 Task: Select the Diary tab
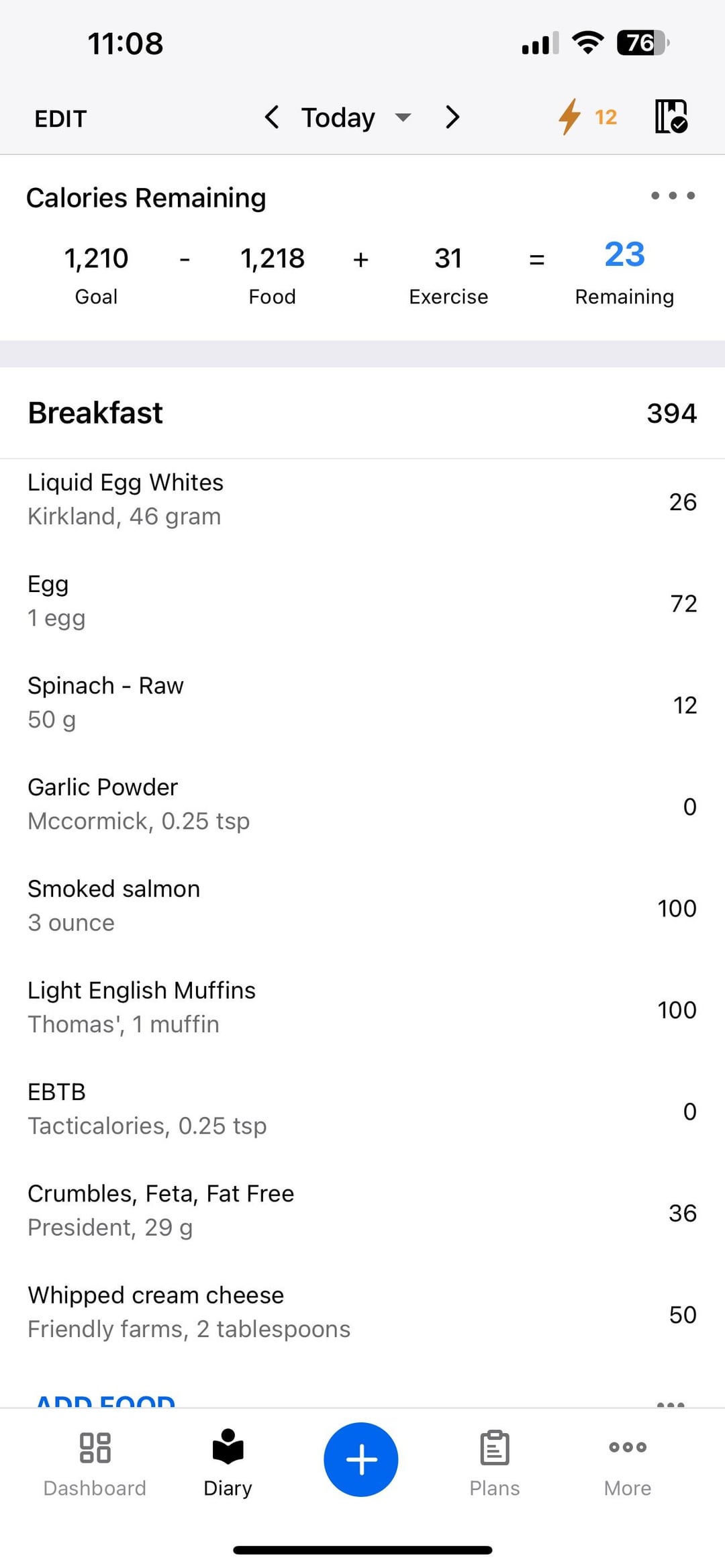click(x=228, y=1463)
